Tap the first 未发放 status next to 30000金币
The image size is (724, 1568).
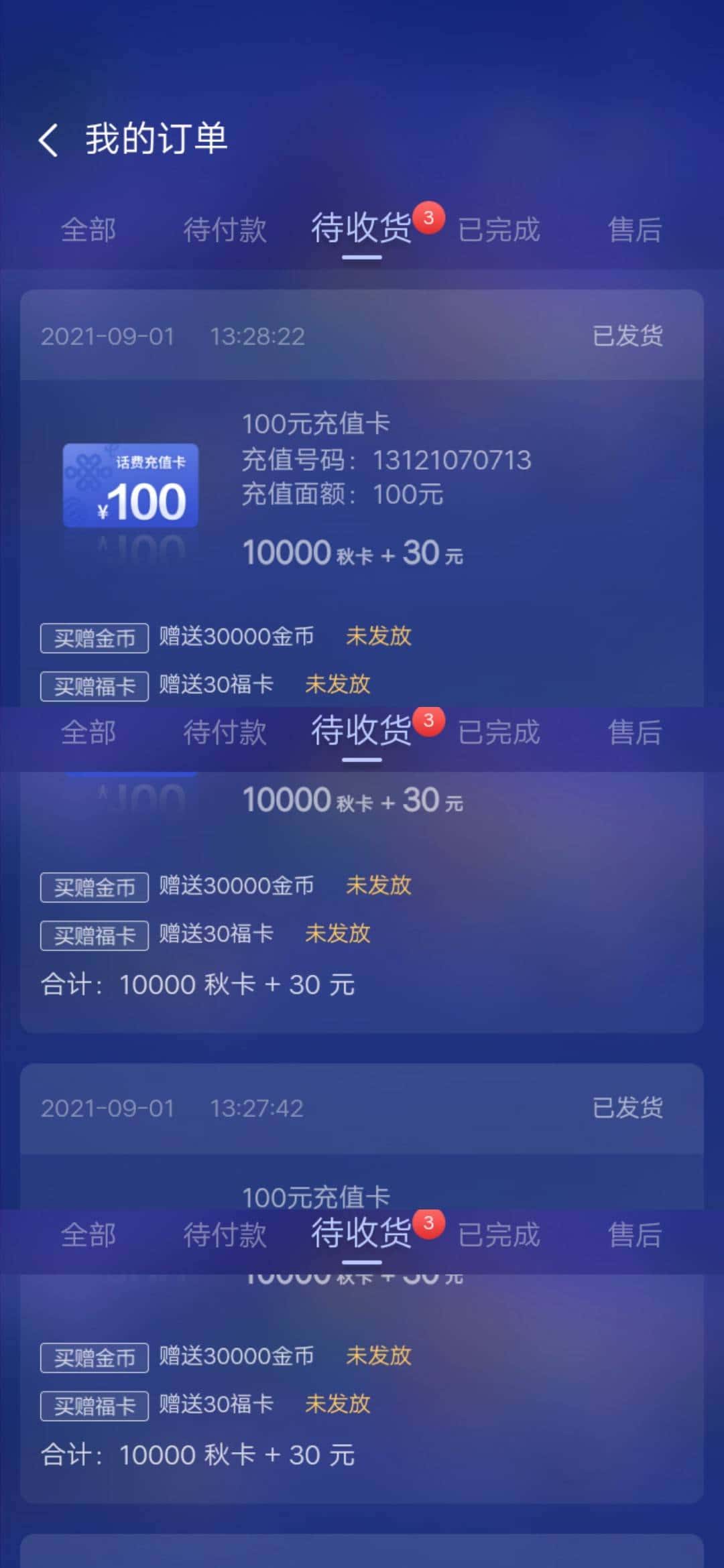(x=377, y=637)
